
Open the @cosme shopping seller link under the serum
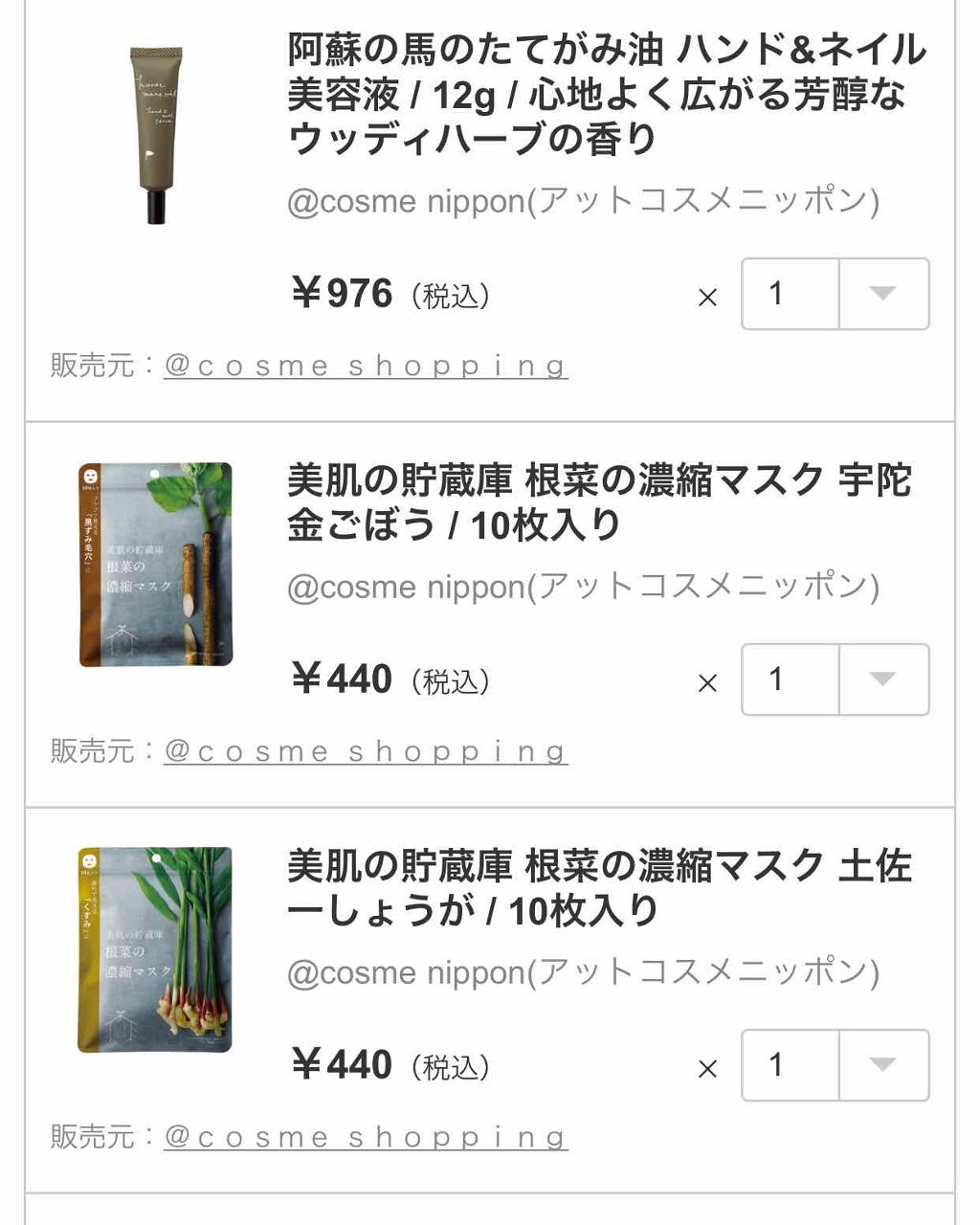click(x=367, y=365)
